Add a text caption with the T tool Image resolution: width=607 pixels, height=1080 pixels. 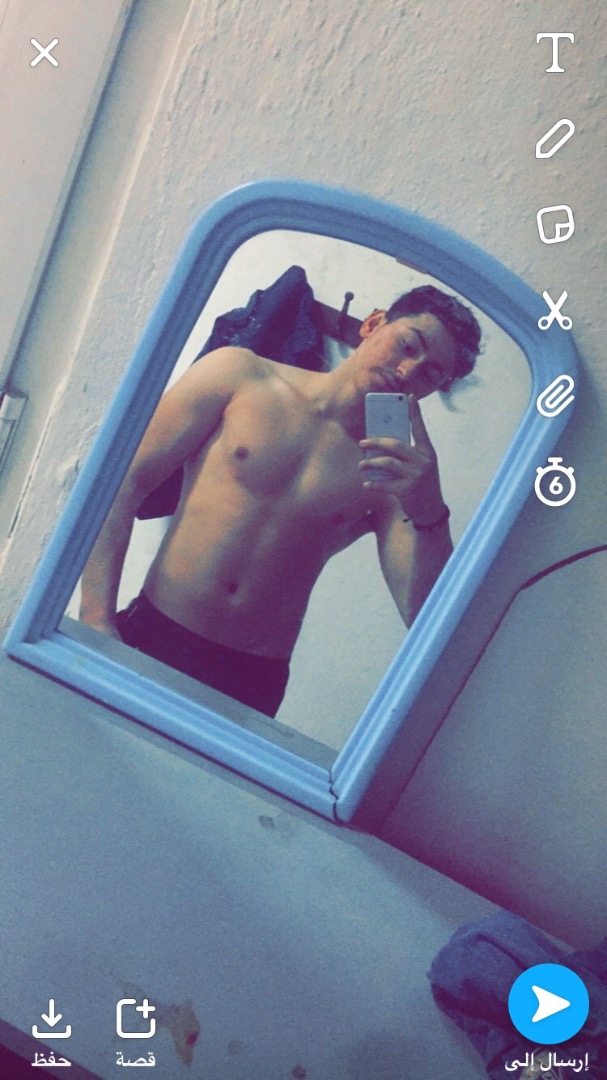pos(555,52)
